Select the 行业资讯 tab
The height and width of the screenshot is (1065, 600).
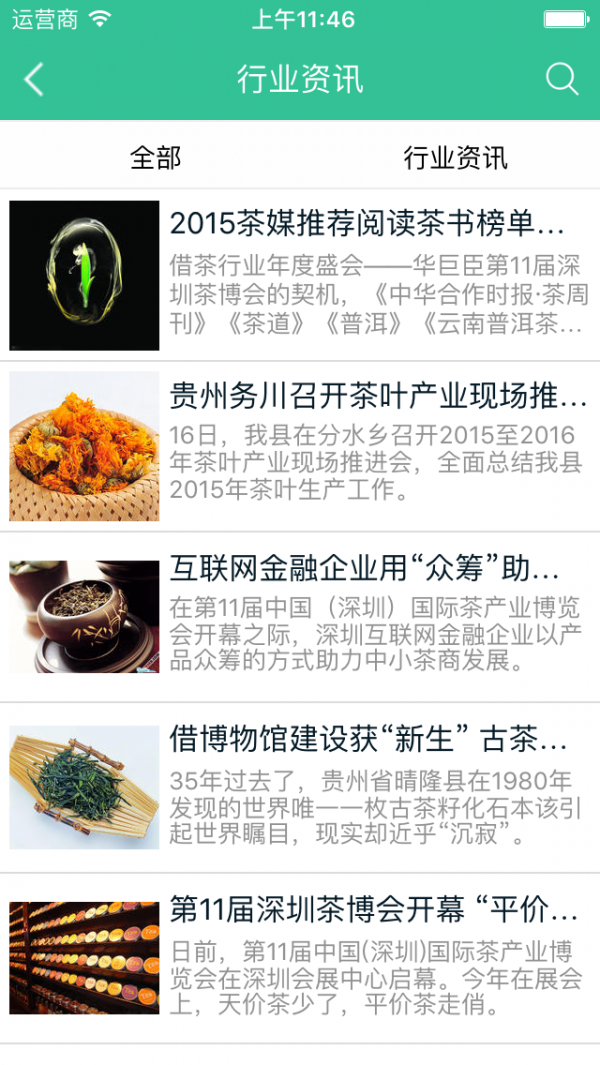click(455, 157)
